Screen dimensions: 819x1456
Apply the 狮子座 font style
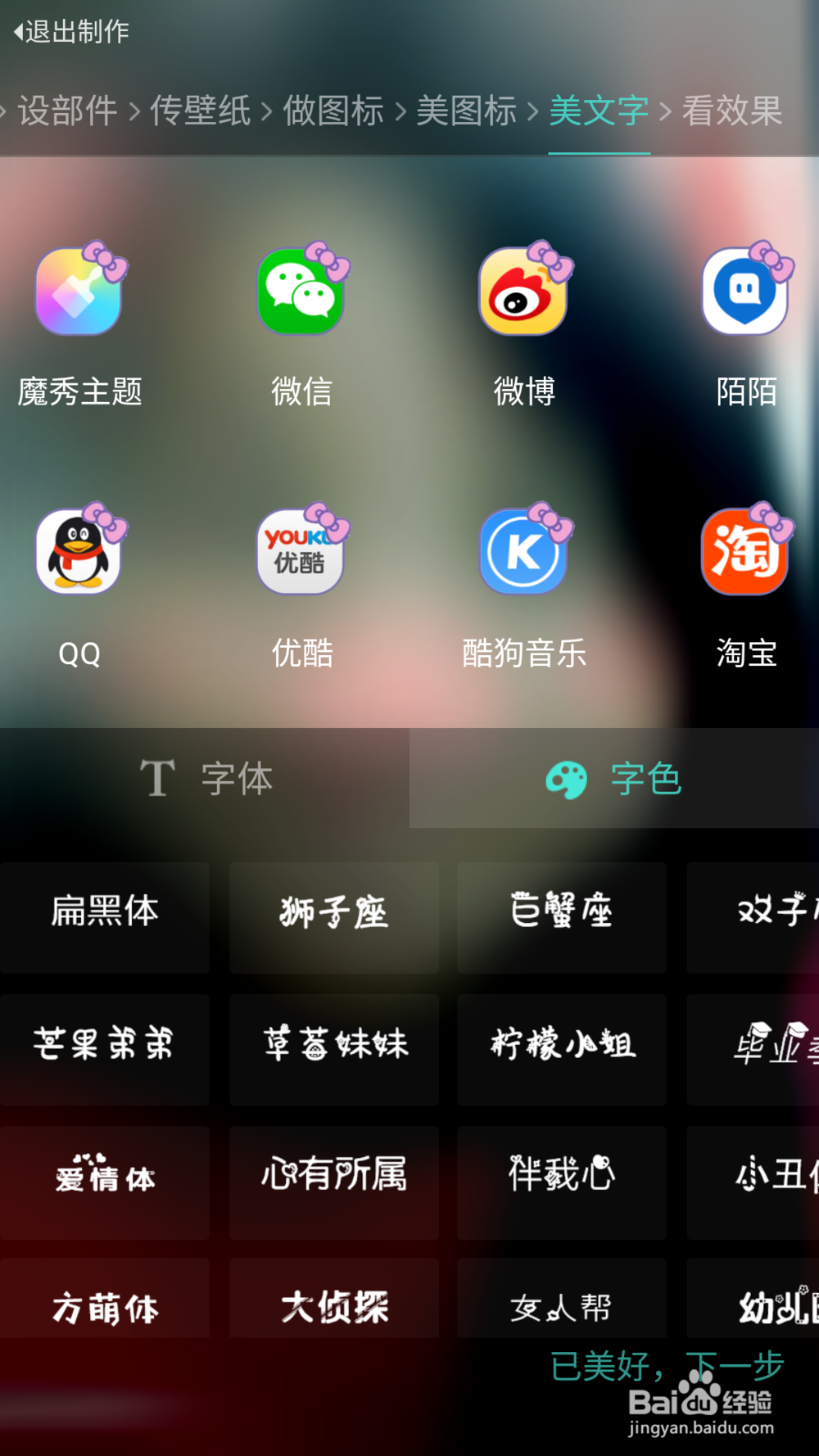tap(333, 916)
